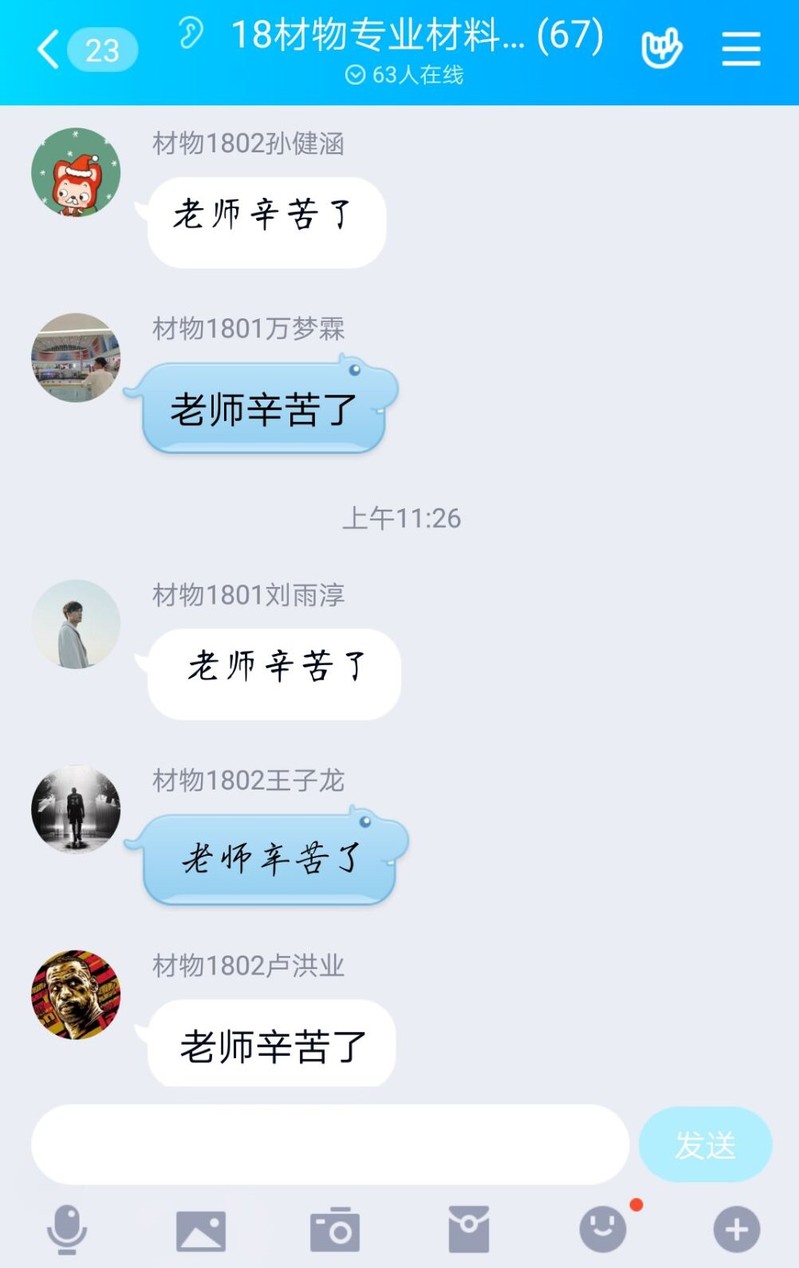Open 万梦霖's profile avatar
This screenshot has height=1268, width=799.
(76, 357)
